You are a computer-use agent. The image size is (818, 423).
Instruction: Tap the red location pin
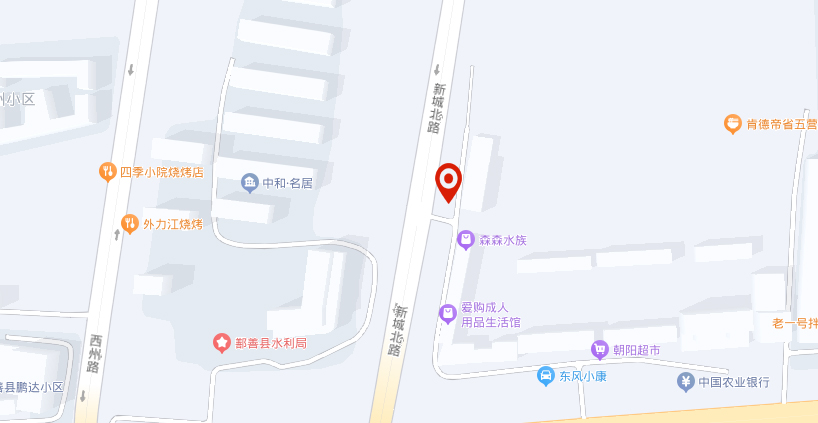[450, 182]
